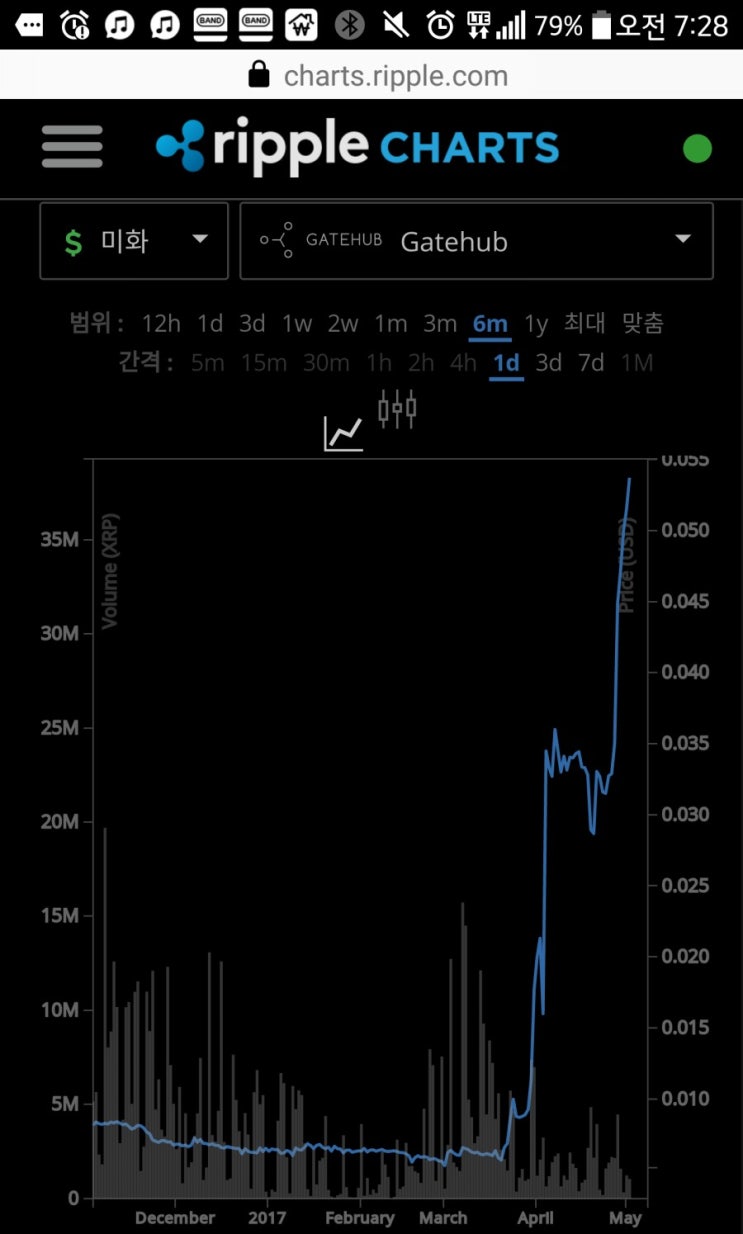743x1234 pixels.
Task: Switch to line chart view
Action: [343, 433]
